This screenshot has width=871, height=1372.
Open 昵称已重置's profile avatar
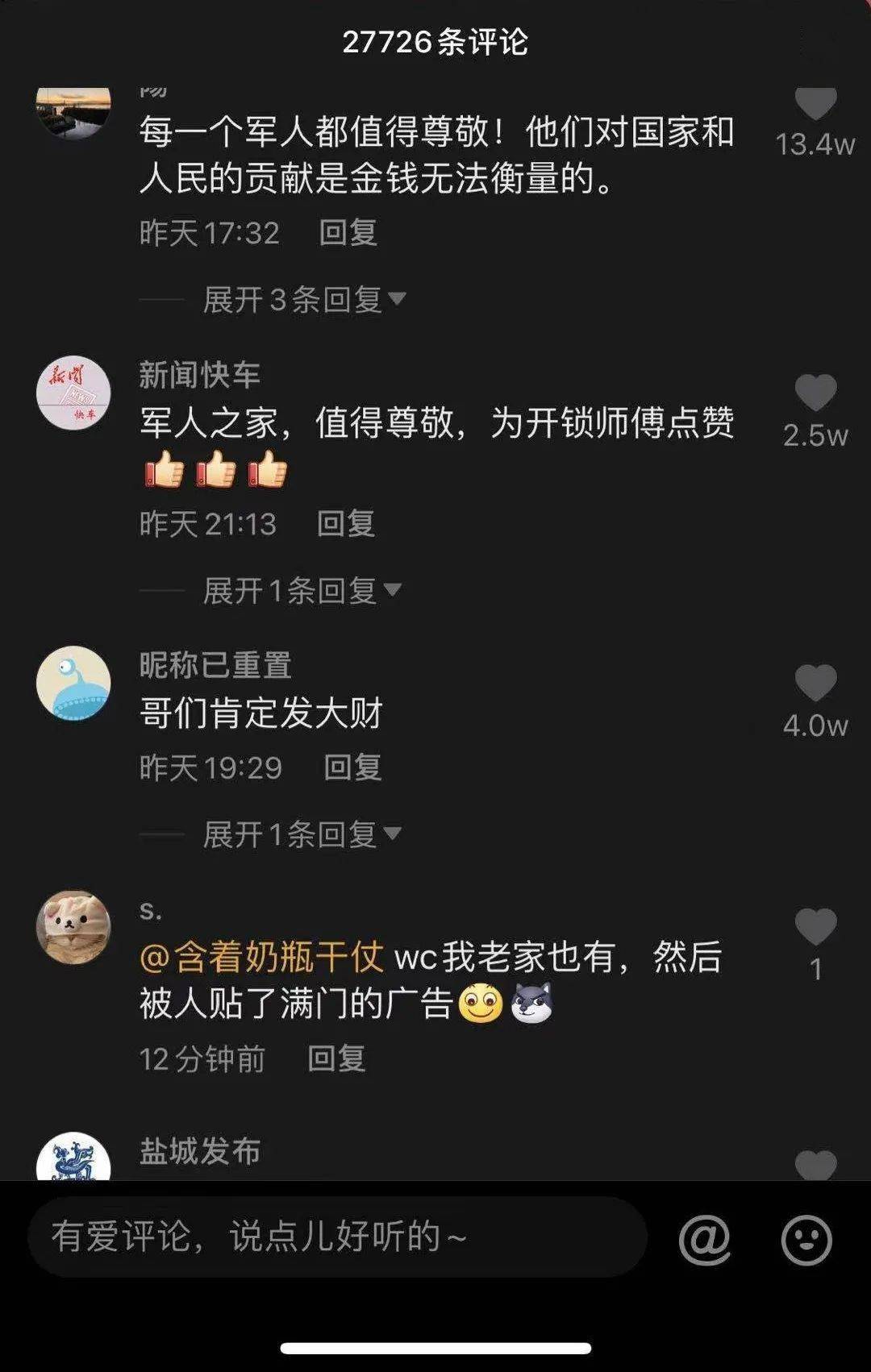[73, 683]
